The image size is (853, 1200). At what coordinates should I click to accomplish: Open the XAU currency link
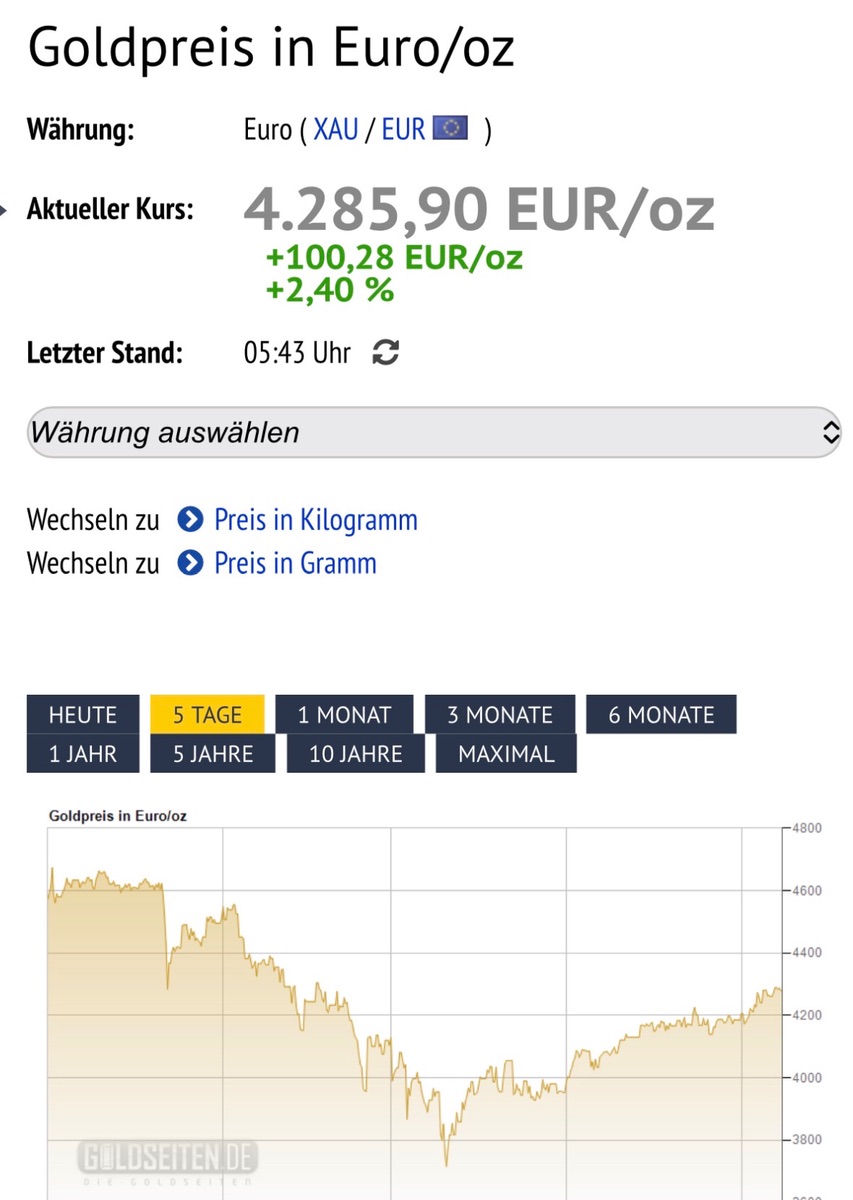[x=336, y=130]
